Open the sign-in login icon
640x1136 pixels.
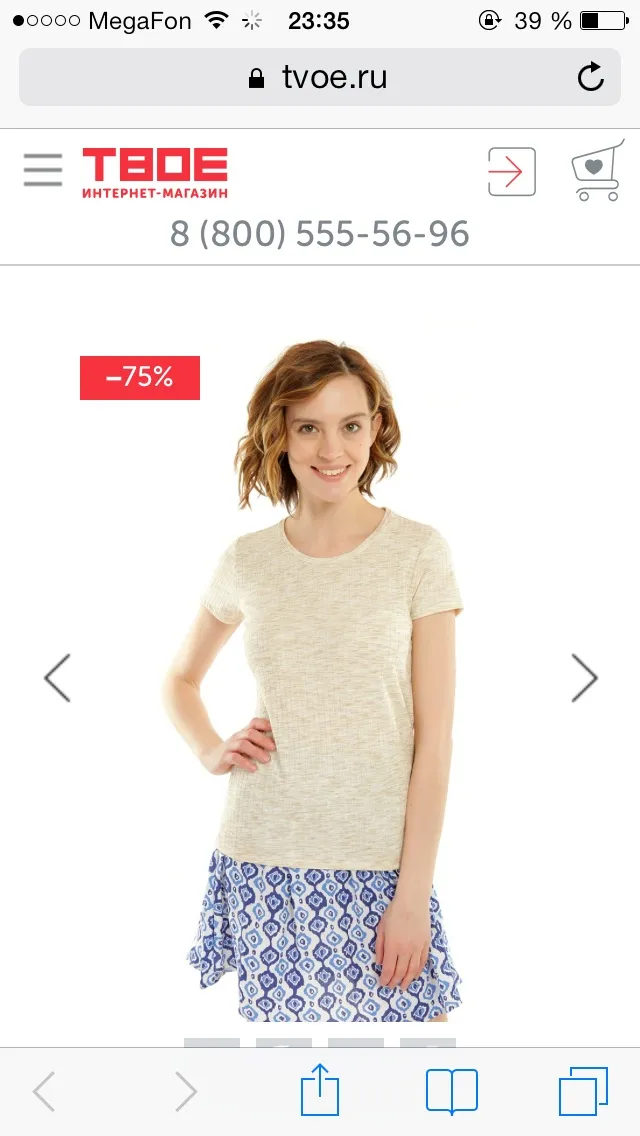[x=512, y=172]
